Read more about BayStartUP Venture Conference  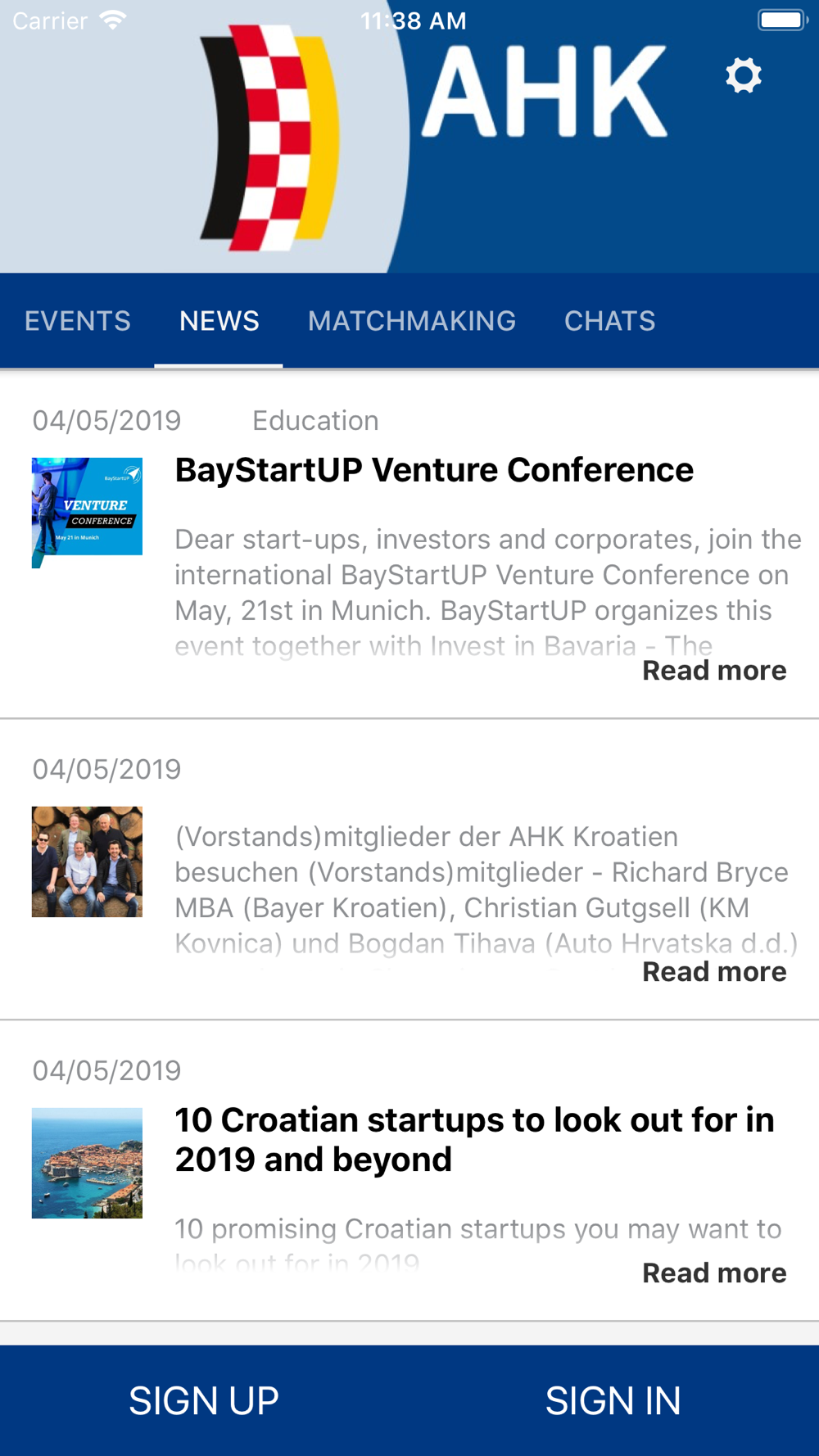coord(714,671)
